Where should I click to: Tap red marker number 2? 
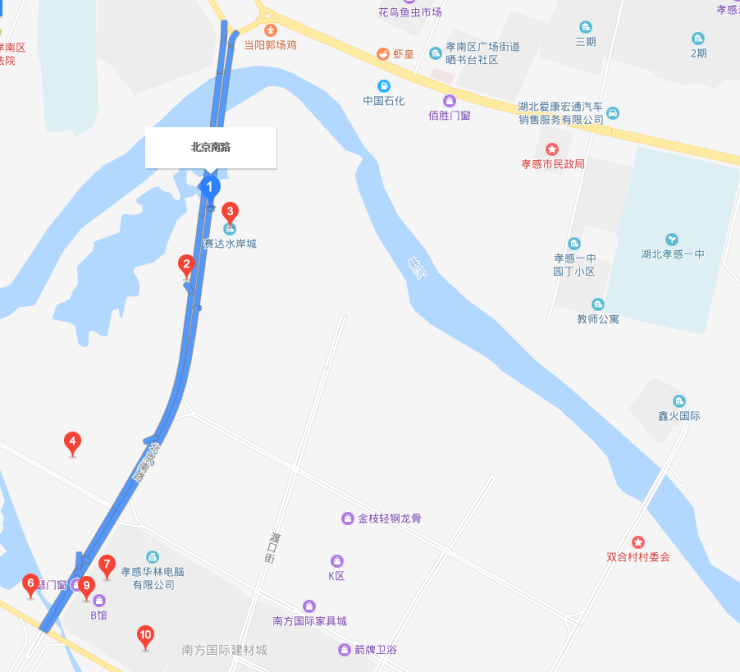(x=186, y=265)
